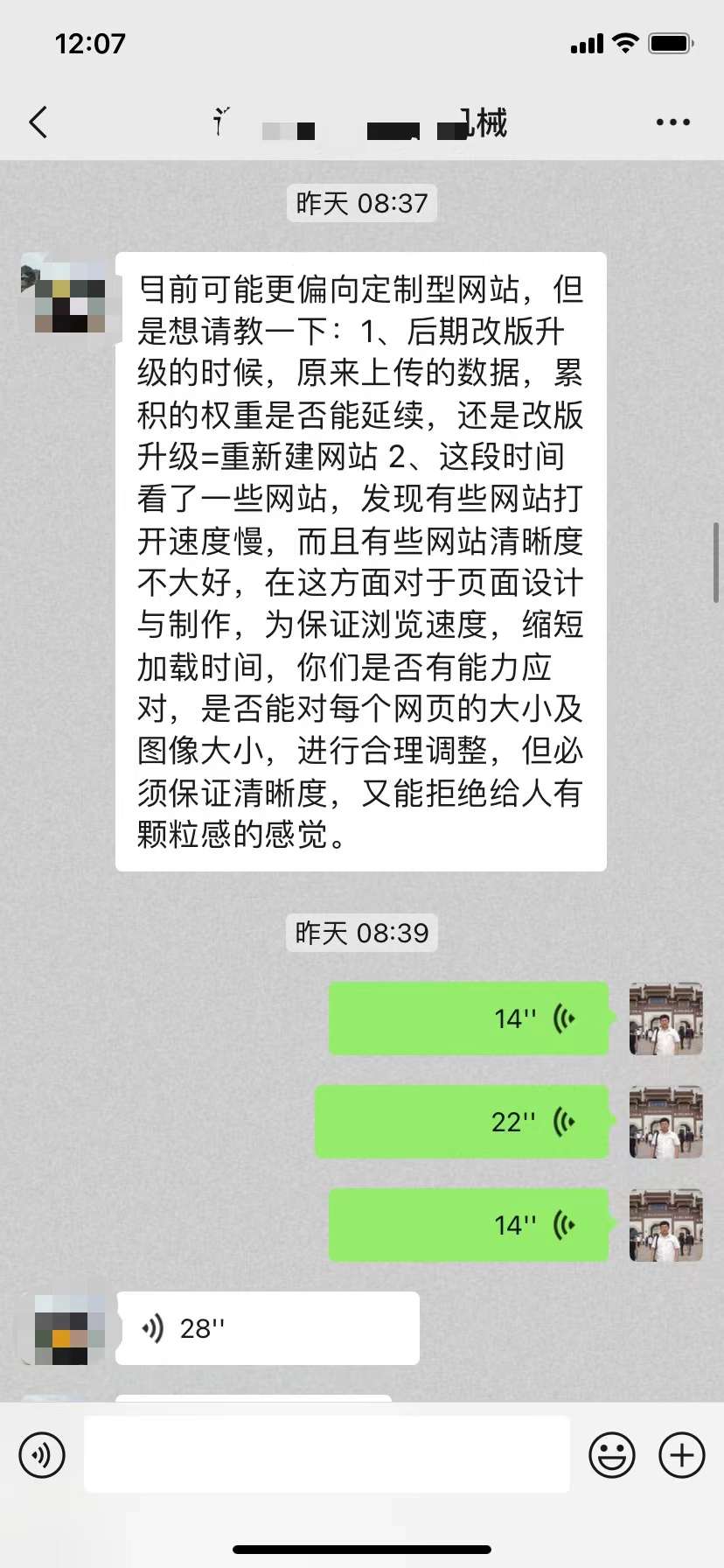Select the 昨天 08:37 timestamp

pyautogui.click(x=361, y=203)
